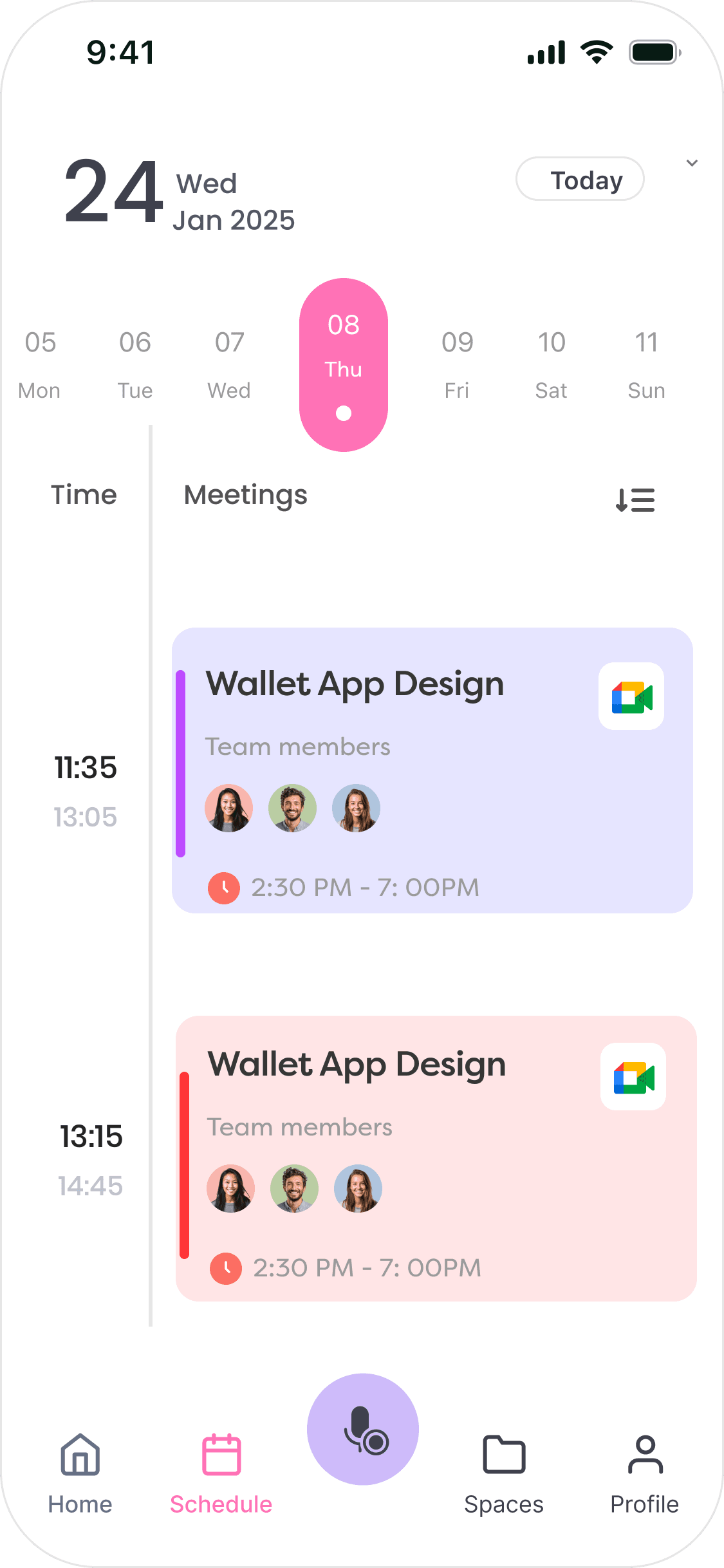Image resolution: width=724 pixels, height=1568 pixels.
Task: Sort the meetings list
Action: point(635,500)
